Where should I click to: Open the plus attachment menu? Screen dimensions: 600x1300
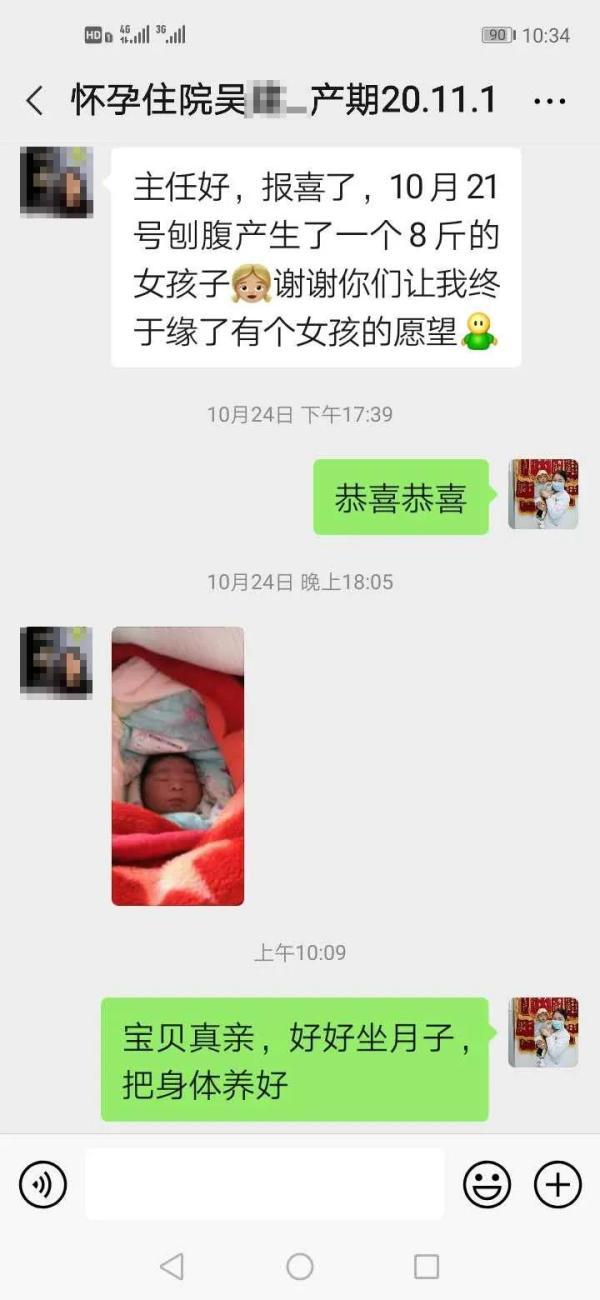click(557, 1185)
